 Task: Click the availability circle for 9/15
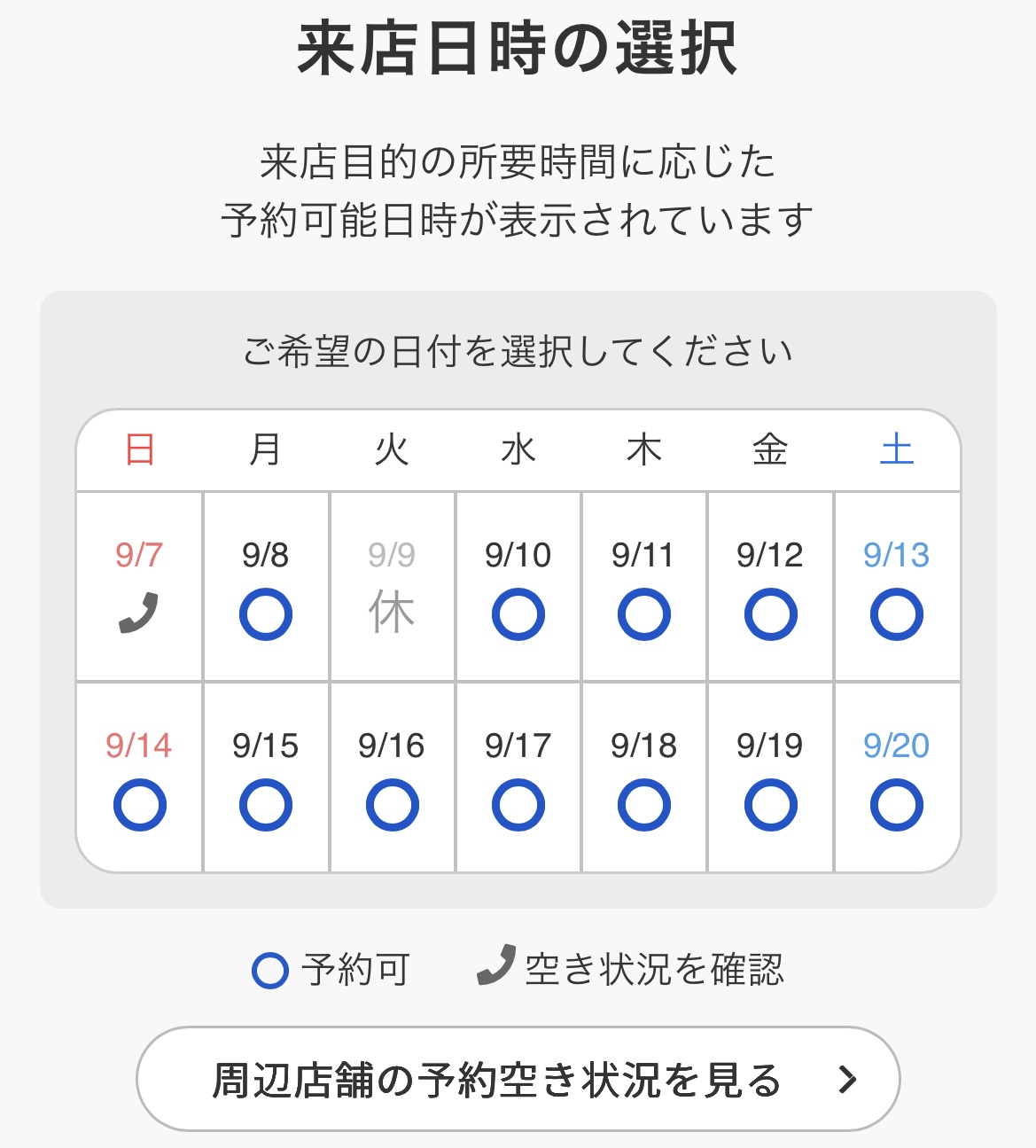(x=266, y=804)
